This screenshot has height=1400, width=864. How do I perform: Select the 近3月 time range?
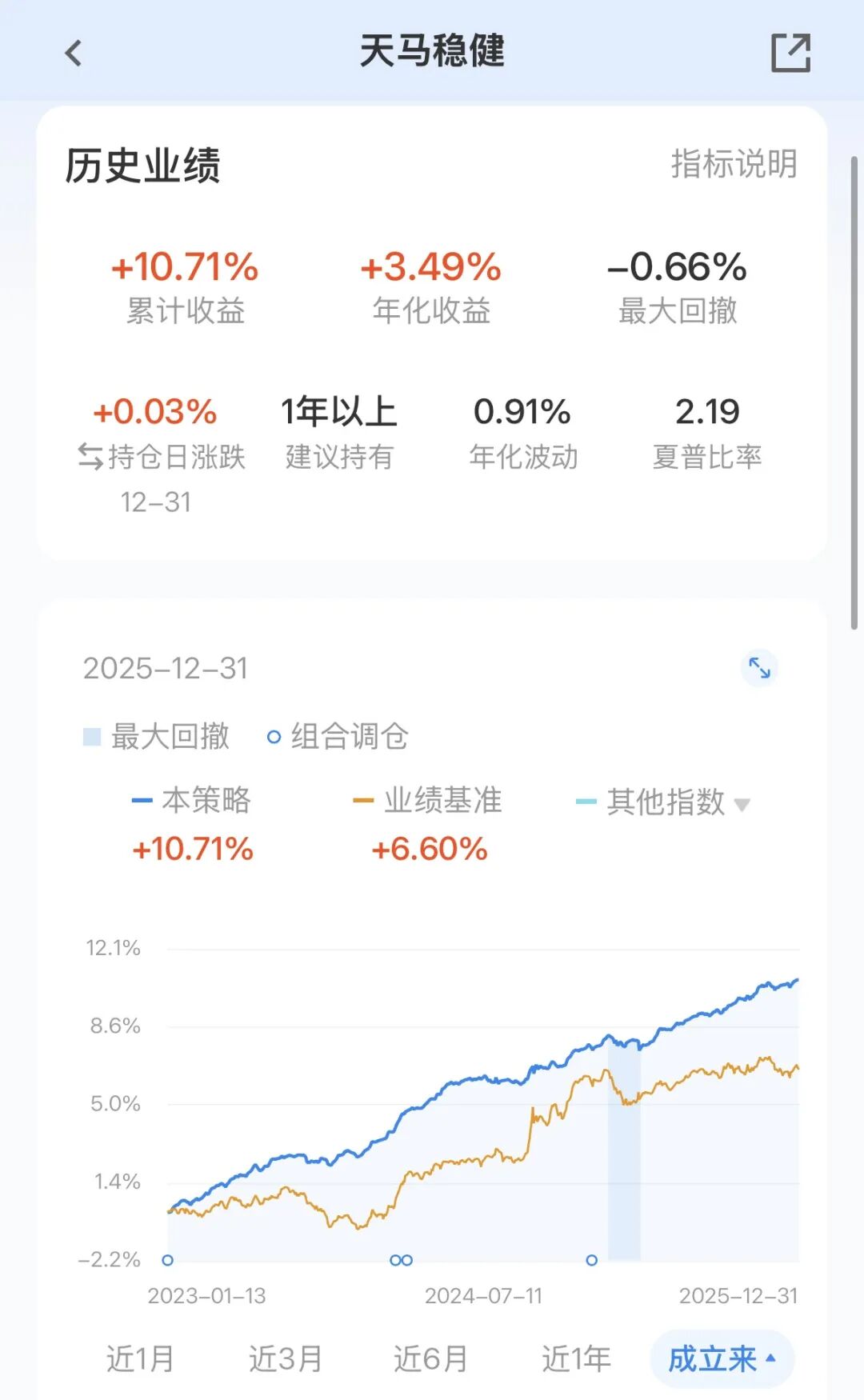coord(285,1358)
